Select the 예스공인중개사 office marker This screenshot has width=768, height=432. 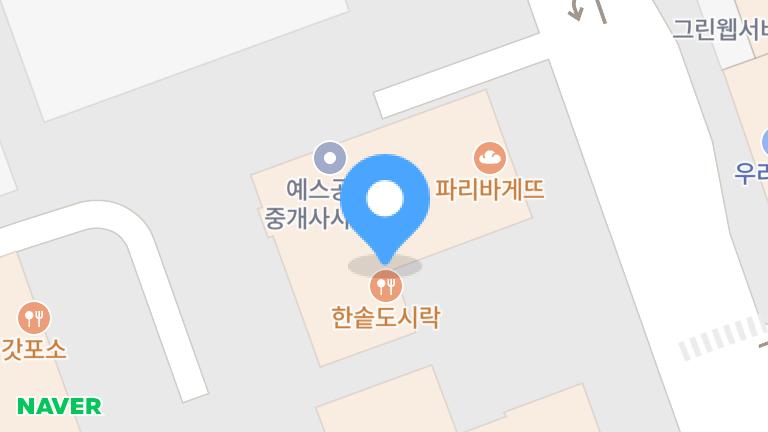(x=330, y=158)
